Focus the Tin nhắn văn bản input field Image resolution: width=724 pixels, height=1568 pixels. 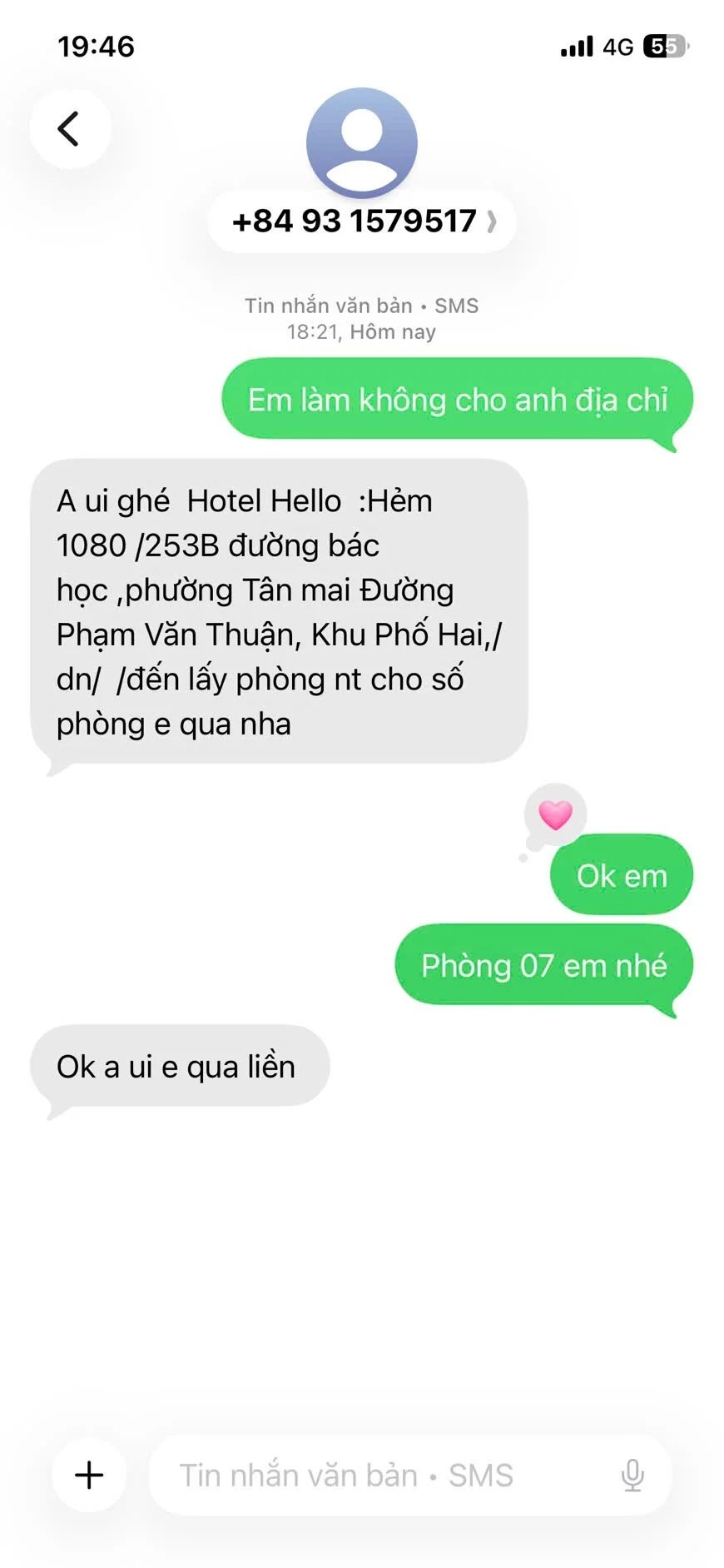pyautogui.click(x=374, y=1476)
